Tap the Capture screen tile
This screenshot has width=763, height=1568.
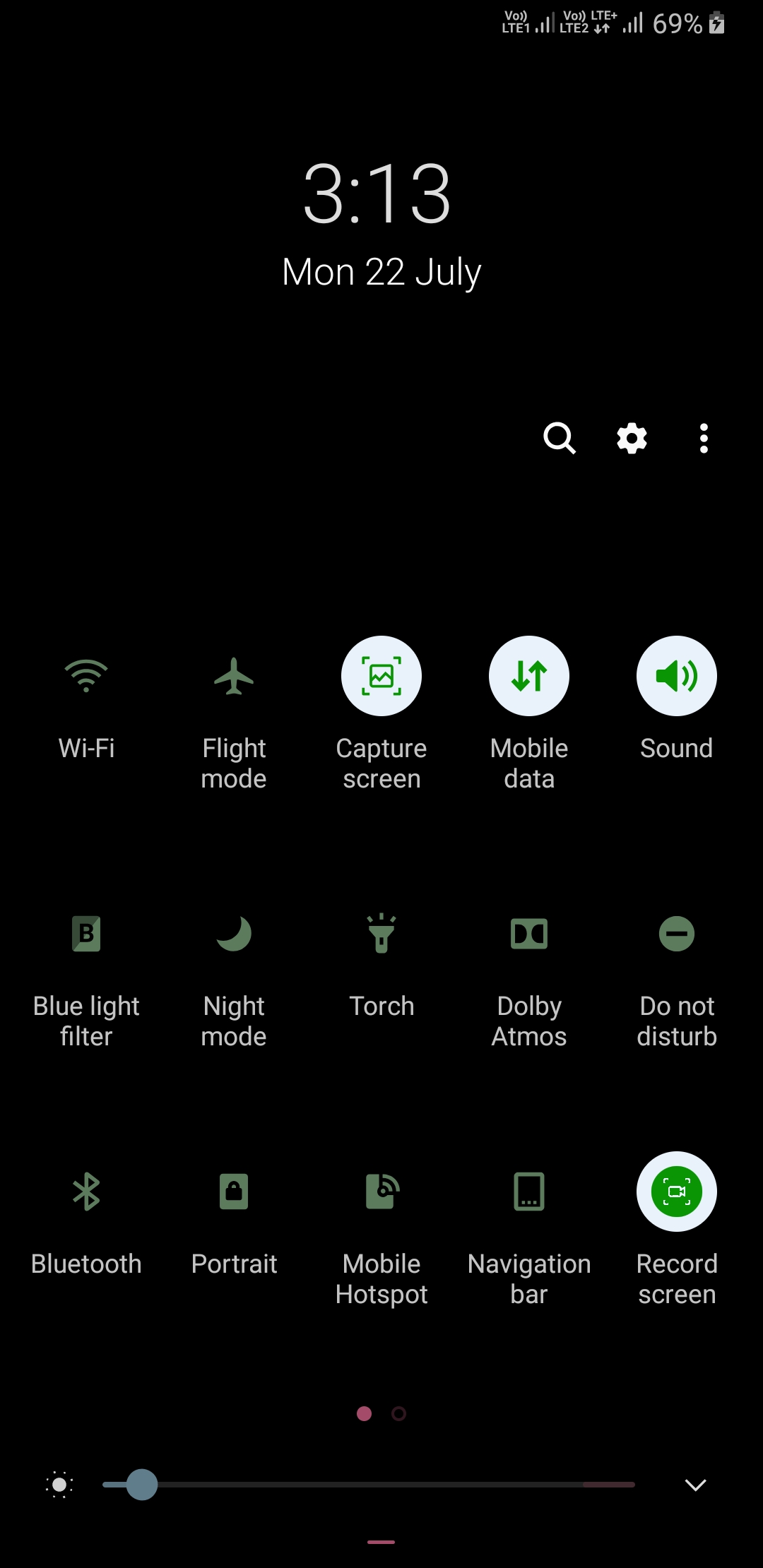381,676
